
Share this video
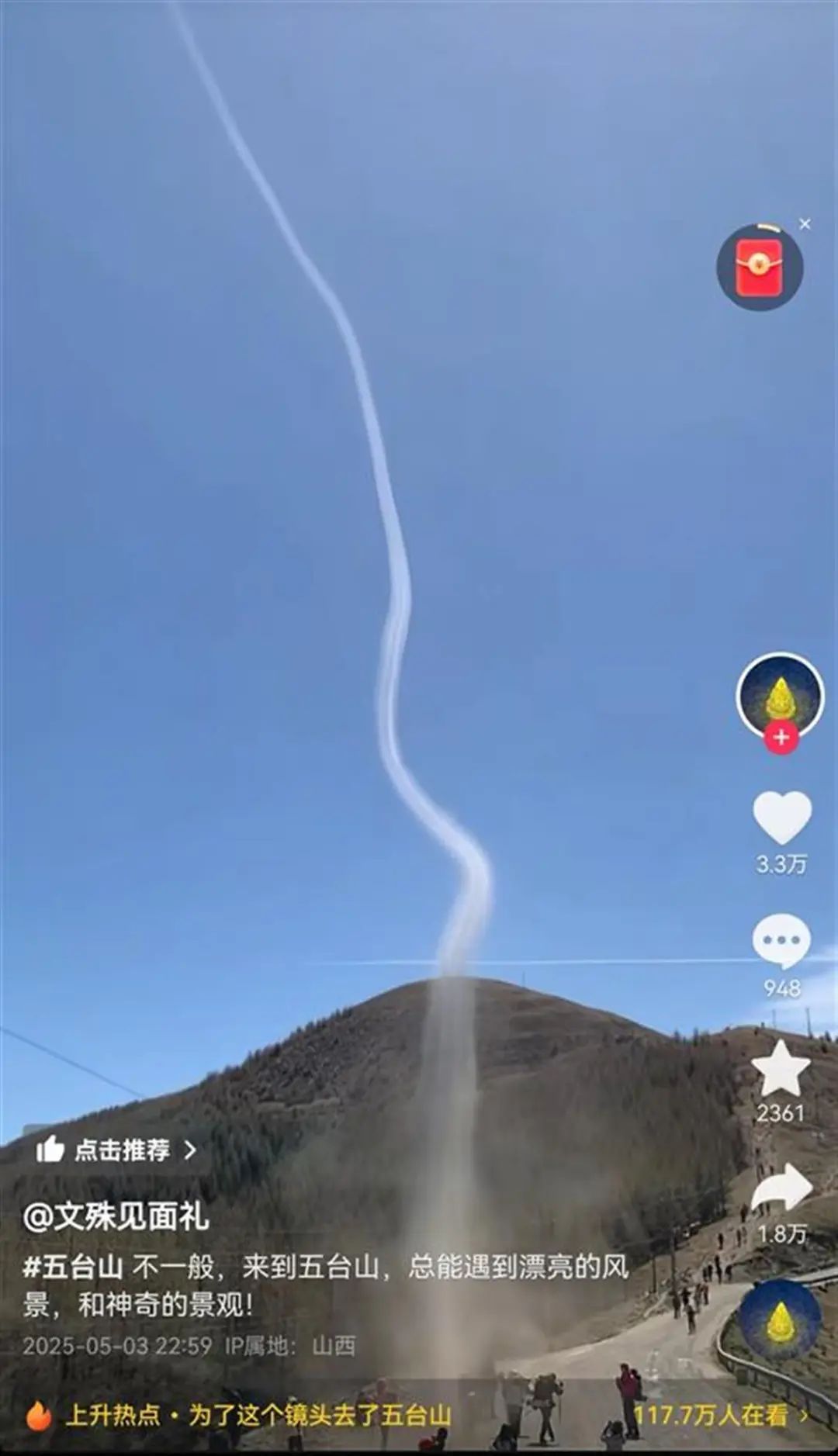(x=781, y=1188)
